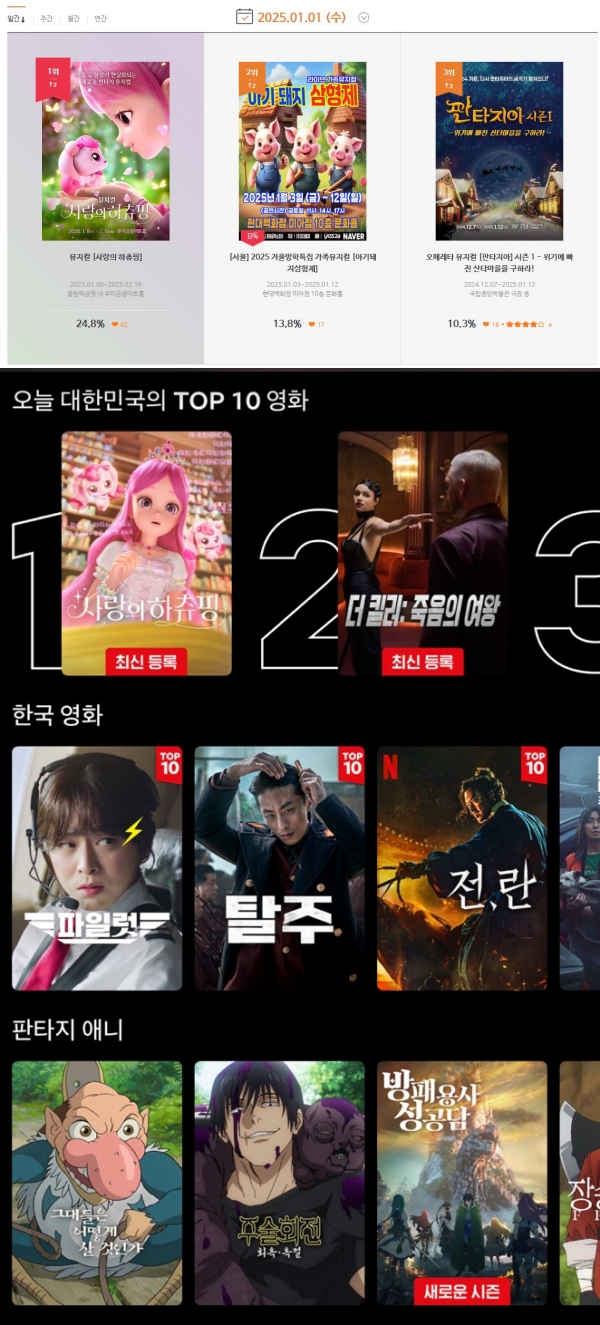Screen dimensions: 600x1325
Task: Switch to the 주간 ranking tab
Action: coord(46,18)
